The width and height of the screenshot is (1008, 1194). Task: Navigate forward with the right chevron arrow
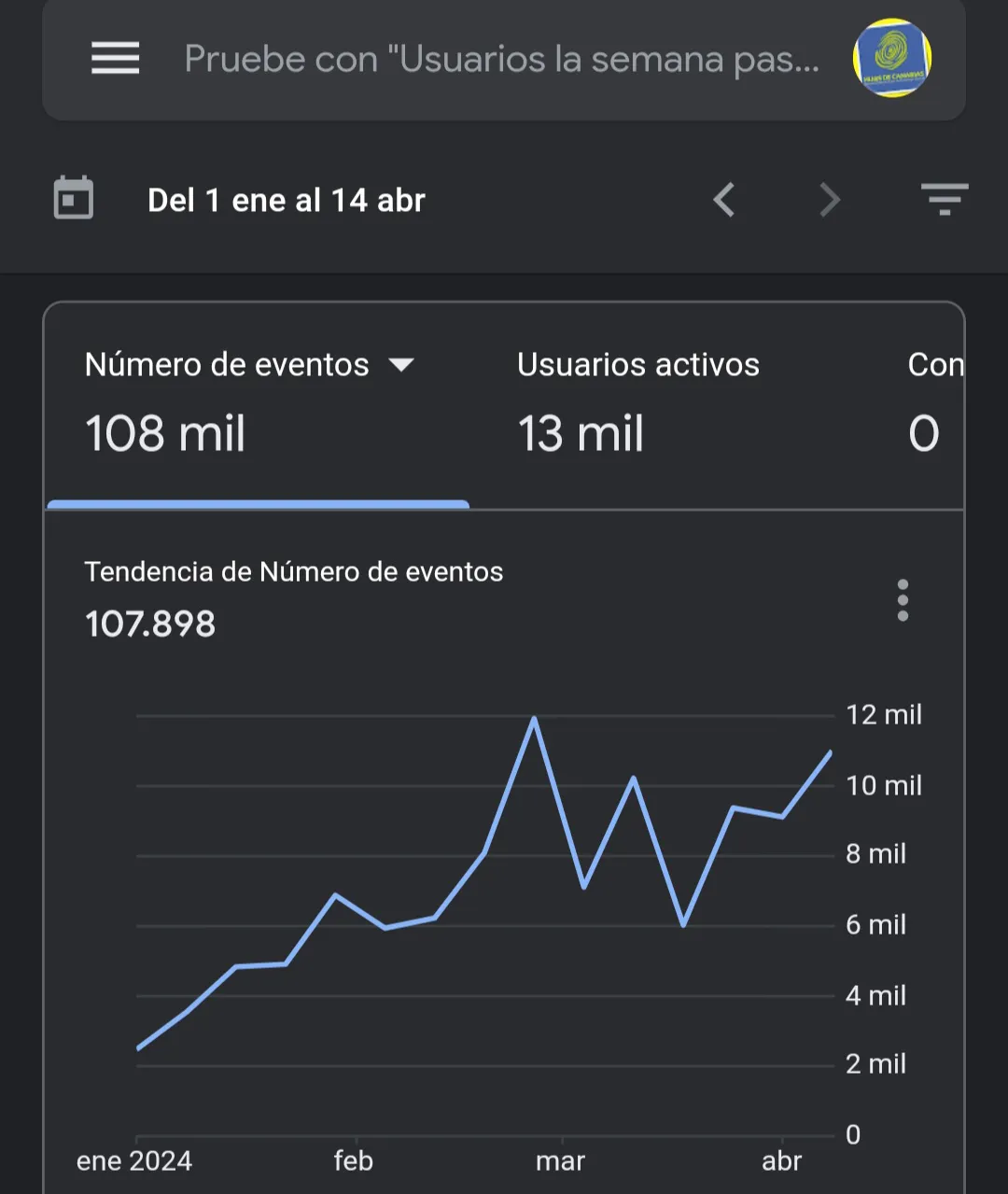pyautogui.click(x=829, y=200)
